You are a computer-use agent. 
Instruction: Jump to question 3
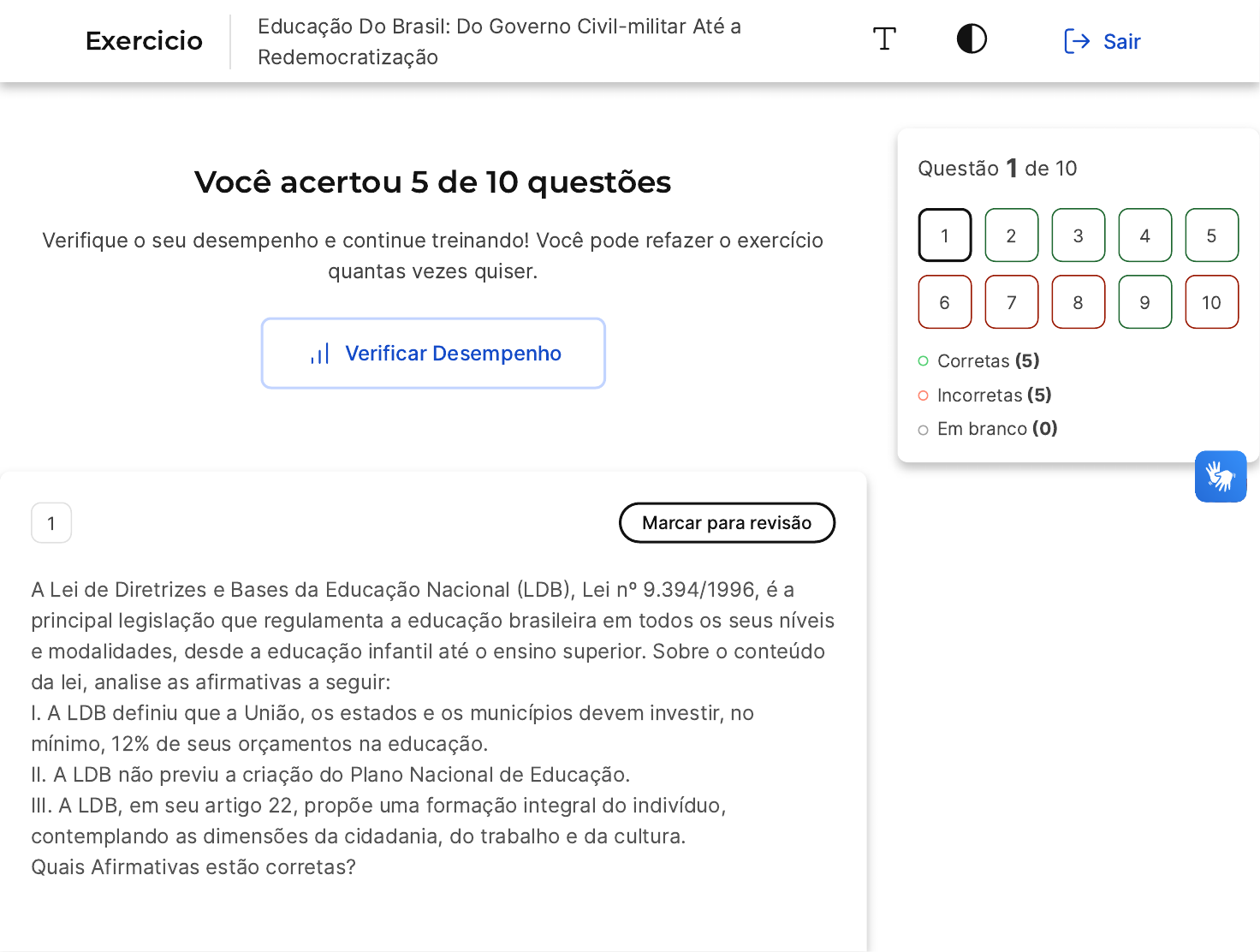(1079, 235)
